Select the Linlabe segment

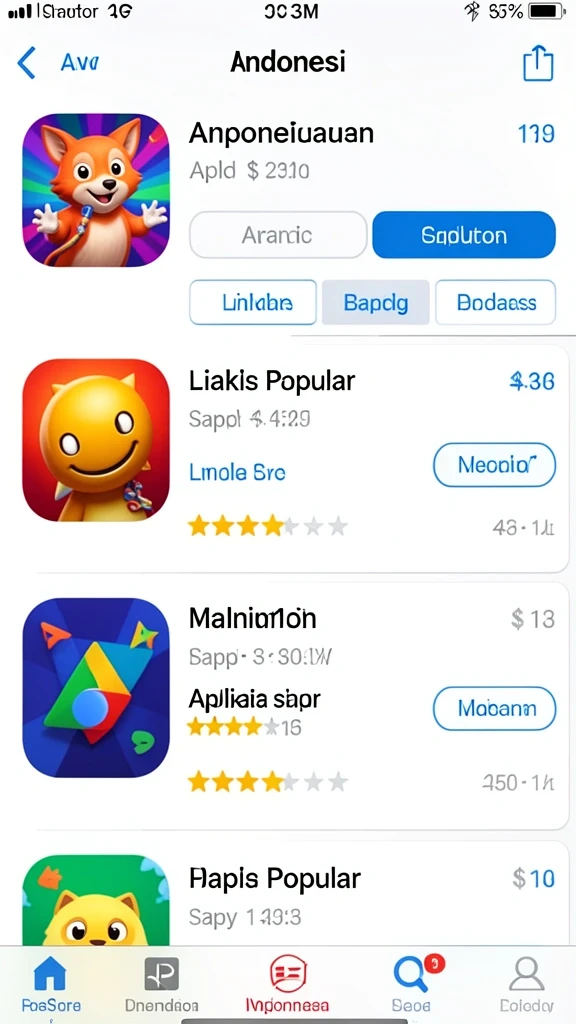point(253,302)
